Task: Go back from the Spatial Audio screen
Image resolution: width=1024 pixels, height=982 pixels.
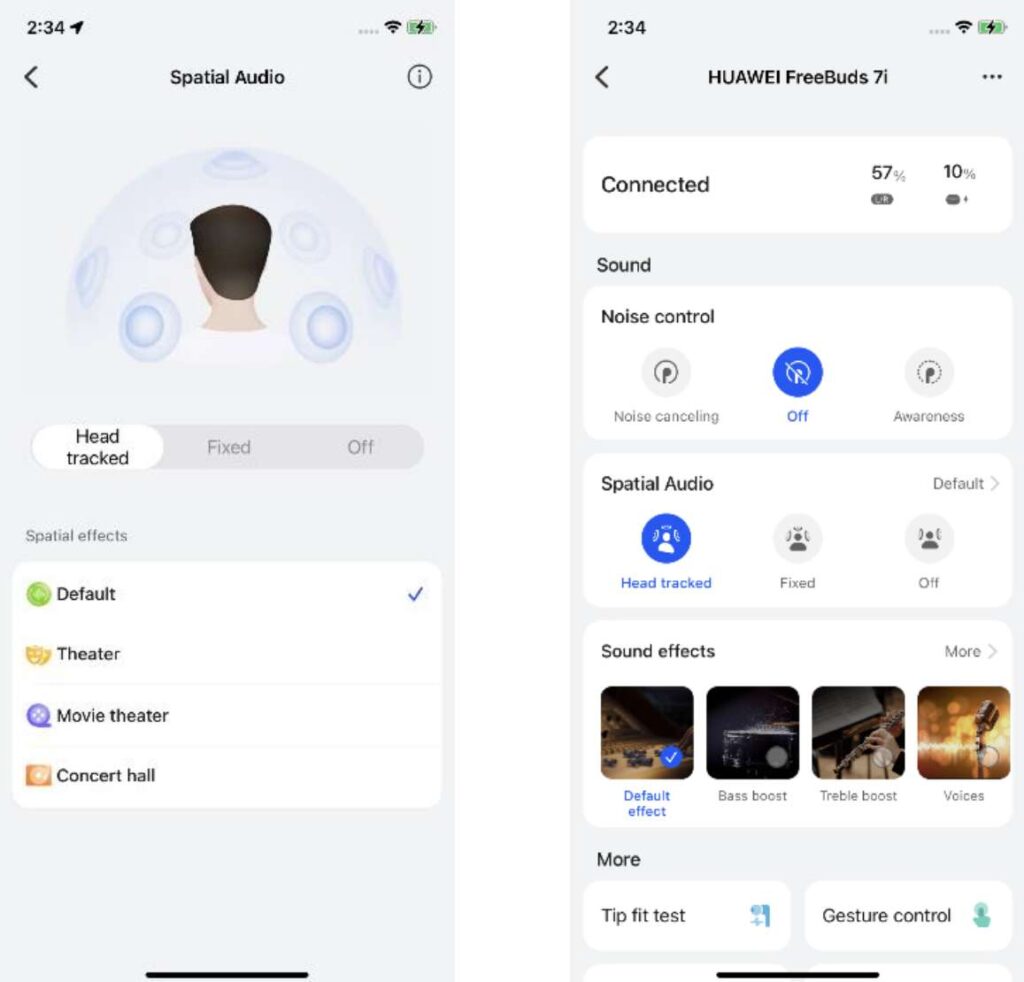Action: click(x=32, y=77)
